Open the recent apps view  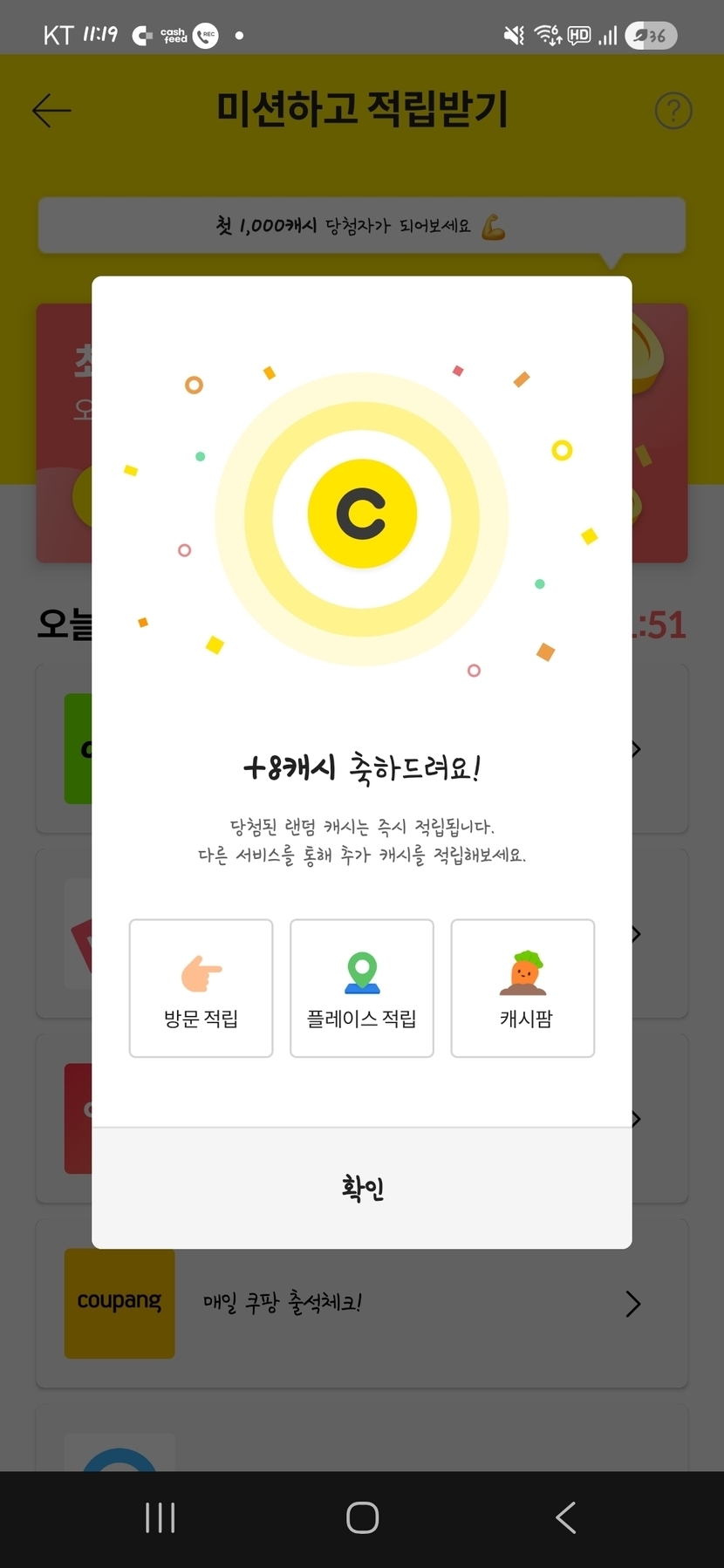click(160, 1517)
